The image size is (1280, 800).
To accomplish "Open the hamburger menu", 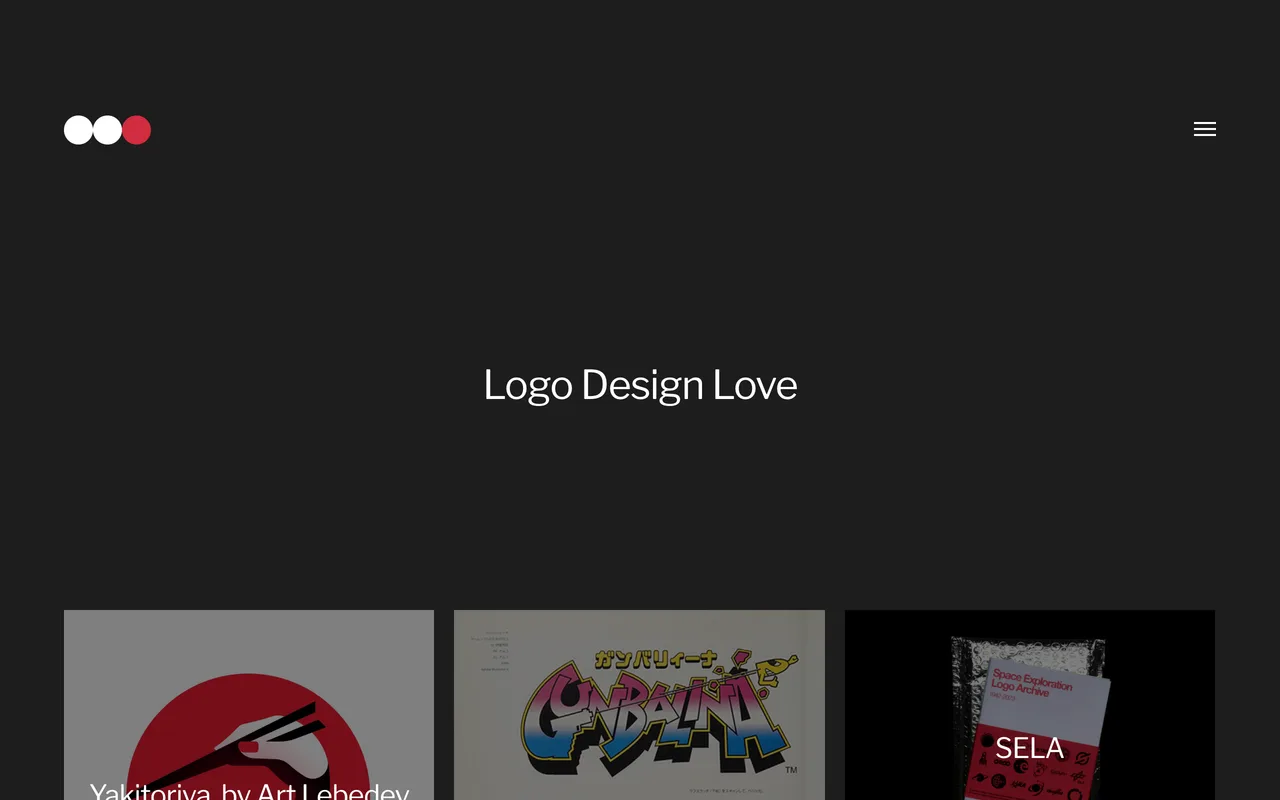I will (x=1205, y=129).
